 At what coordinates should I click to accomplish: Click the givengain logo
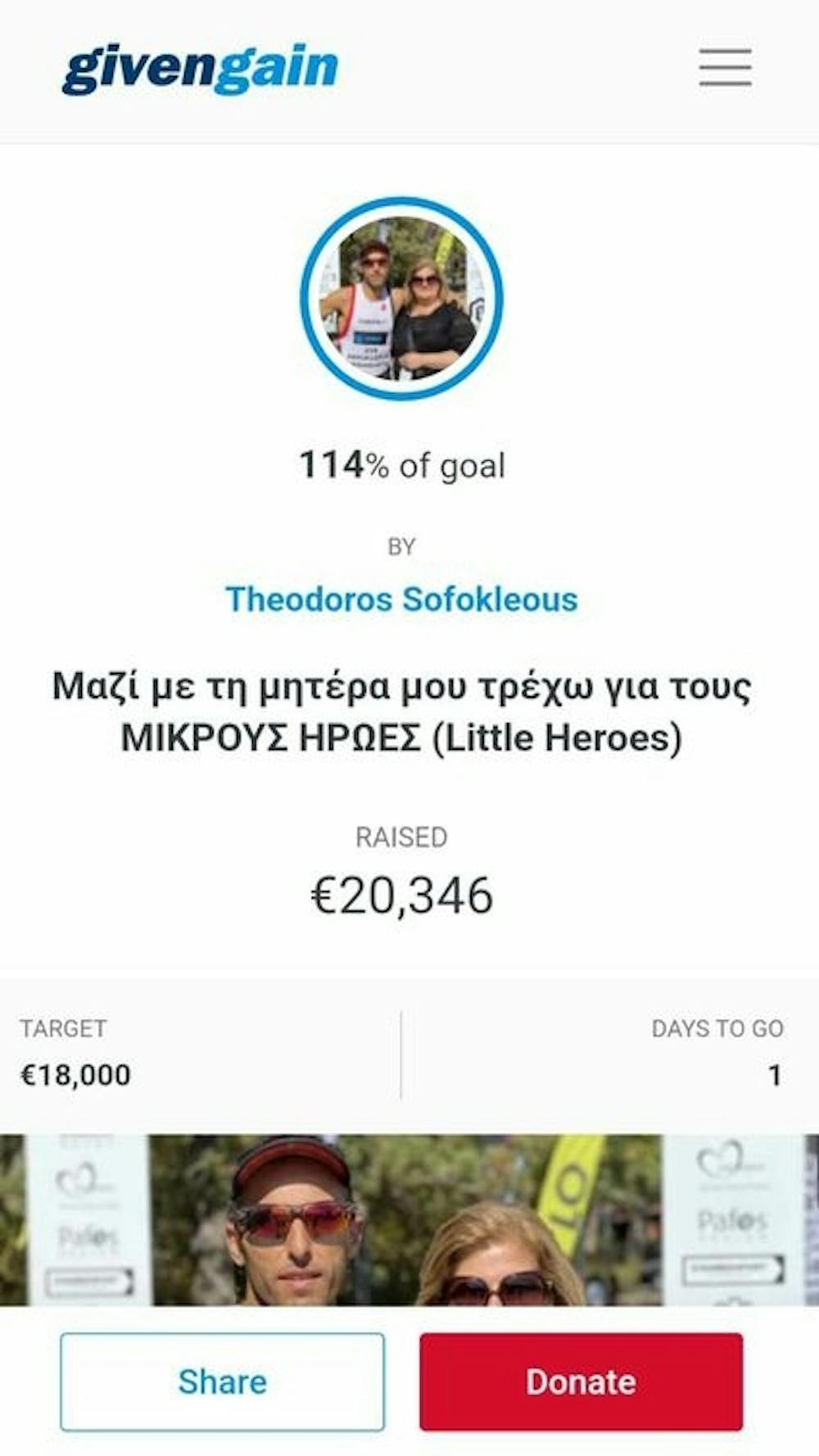coord(199,67)
